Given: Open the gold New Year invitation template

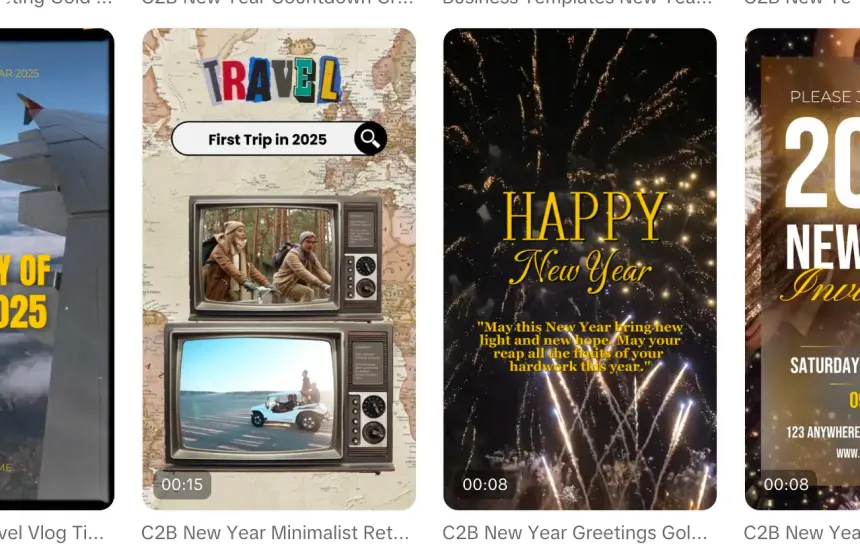Looking at the screenshot, I should click(x=803, y=268).
